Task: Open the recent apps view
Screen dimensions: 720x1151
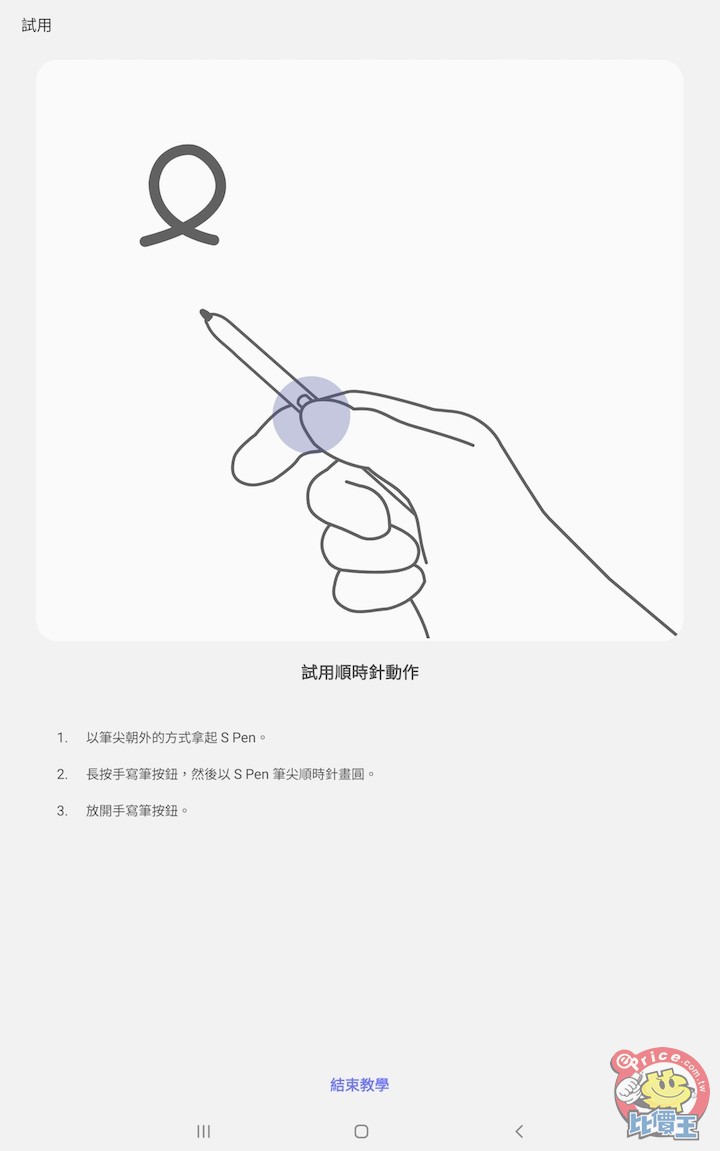Action: click(x=203, y=1131)
